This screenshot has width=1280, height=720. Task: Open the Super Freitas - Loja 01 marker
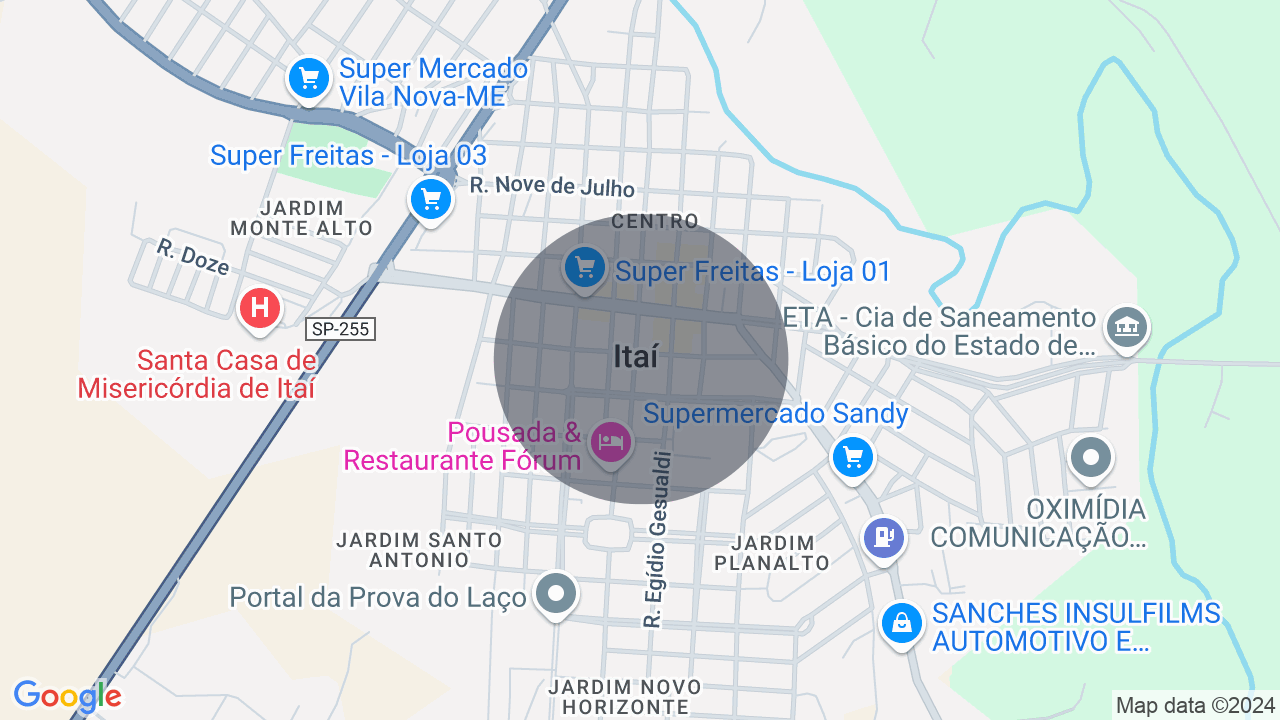[x=585, y=267]
